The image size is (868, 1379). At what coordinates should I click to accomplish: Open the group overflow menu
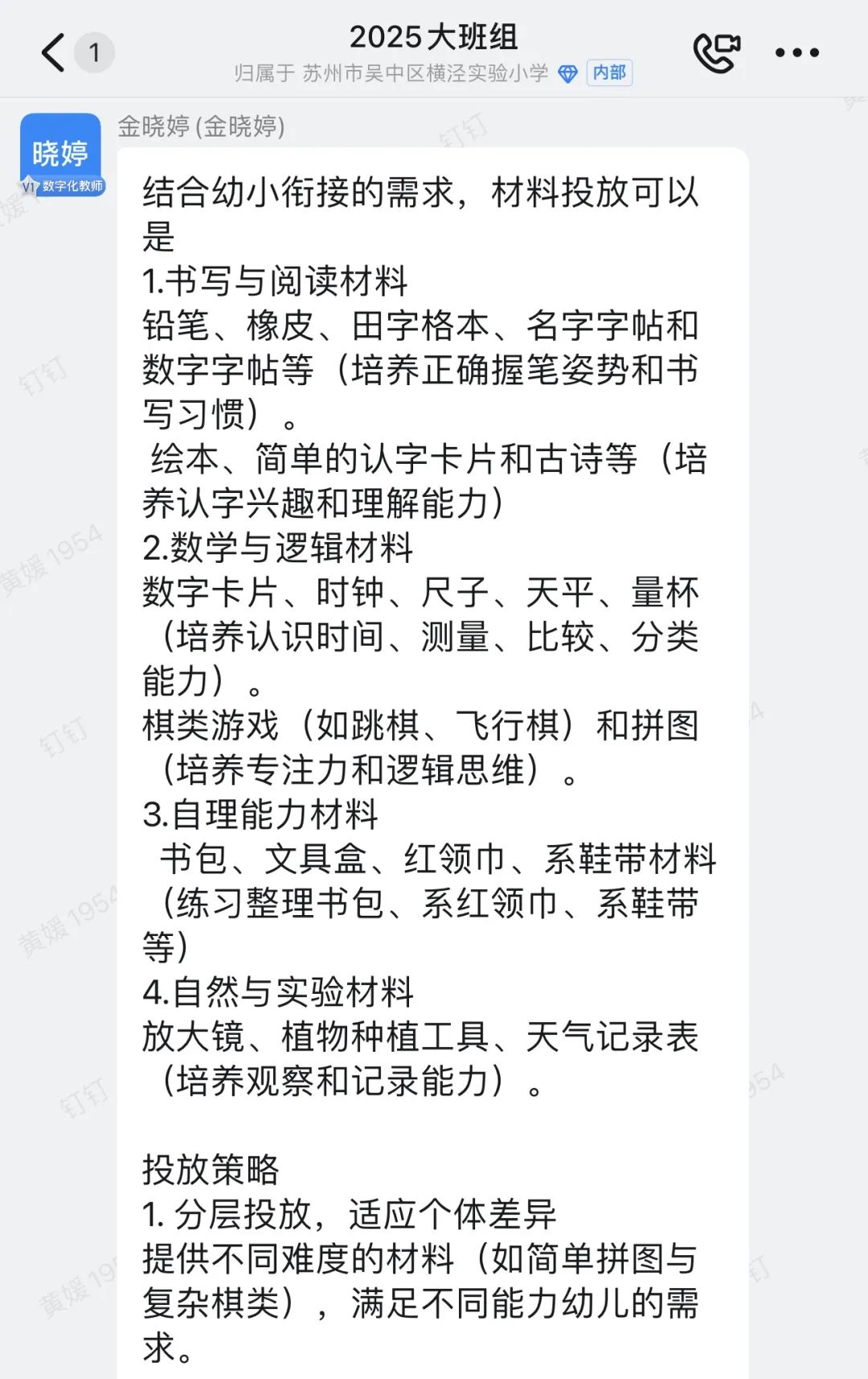pos(796,53)
